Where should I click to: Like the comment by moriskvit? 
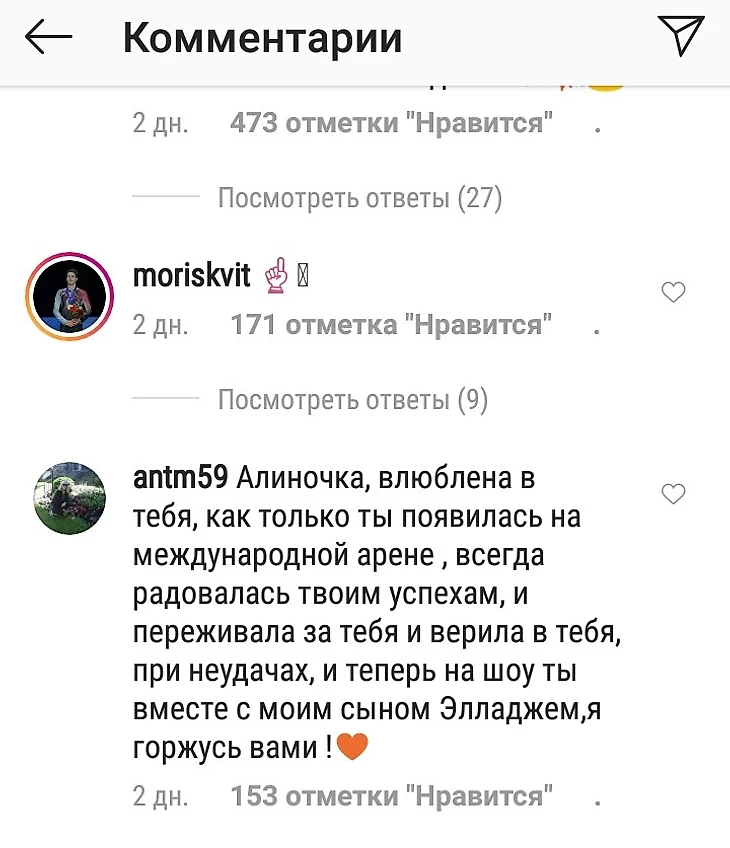(675, 292)
